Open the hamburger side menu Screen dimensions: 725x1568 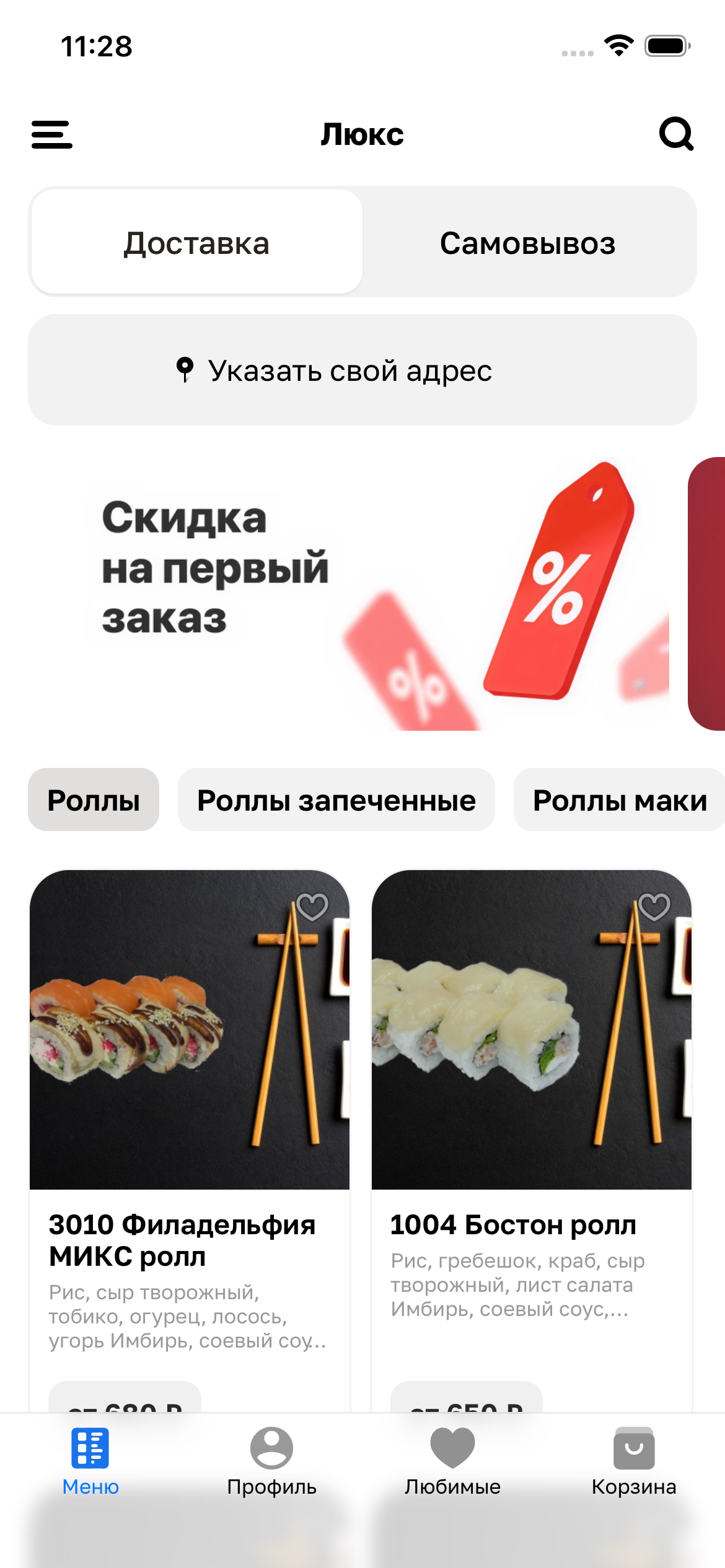(x=52, y=134)
